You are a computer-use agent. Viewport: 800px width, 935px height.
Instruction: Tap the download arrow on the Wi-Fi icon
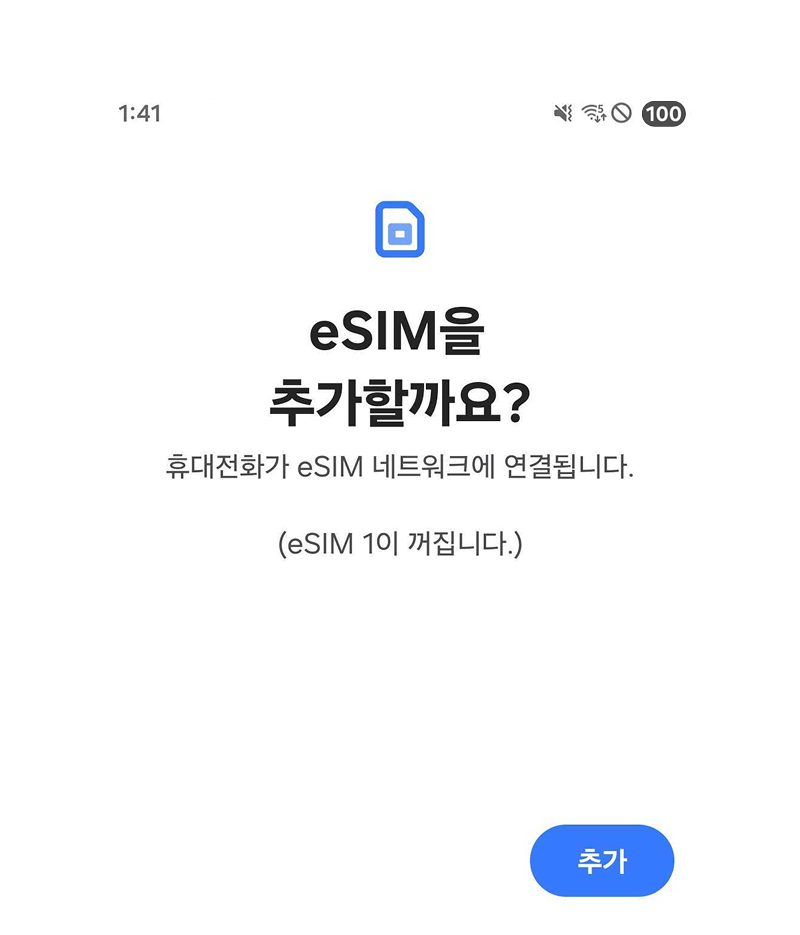[597, 120]
